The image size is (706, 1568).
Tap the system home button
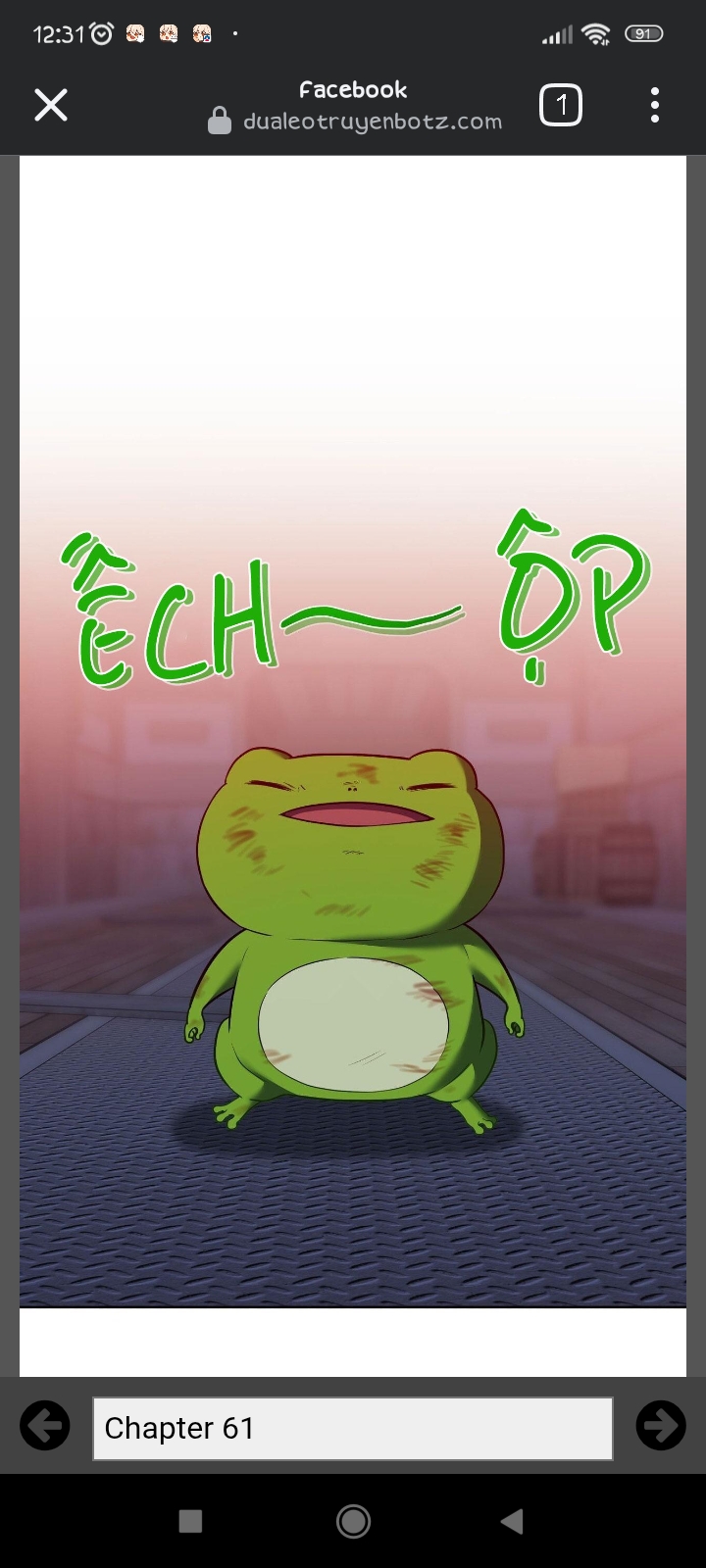point(353,1521)
